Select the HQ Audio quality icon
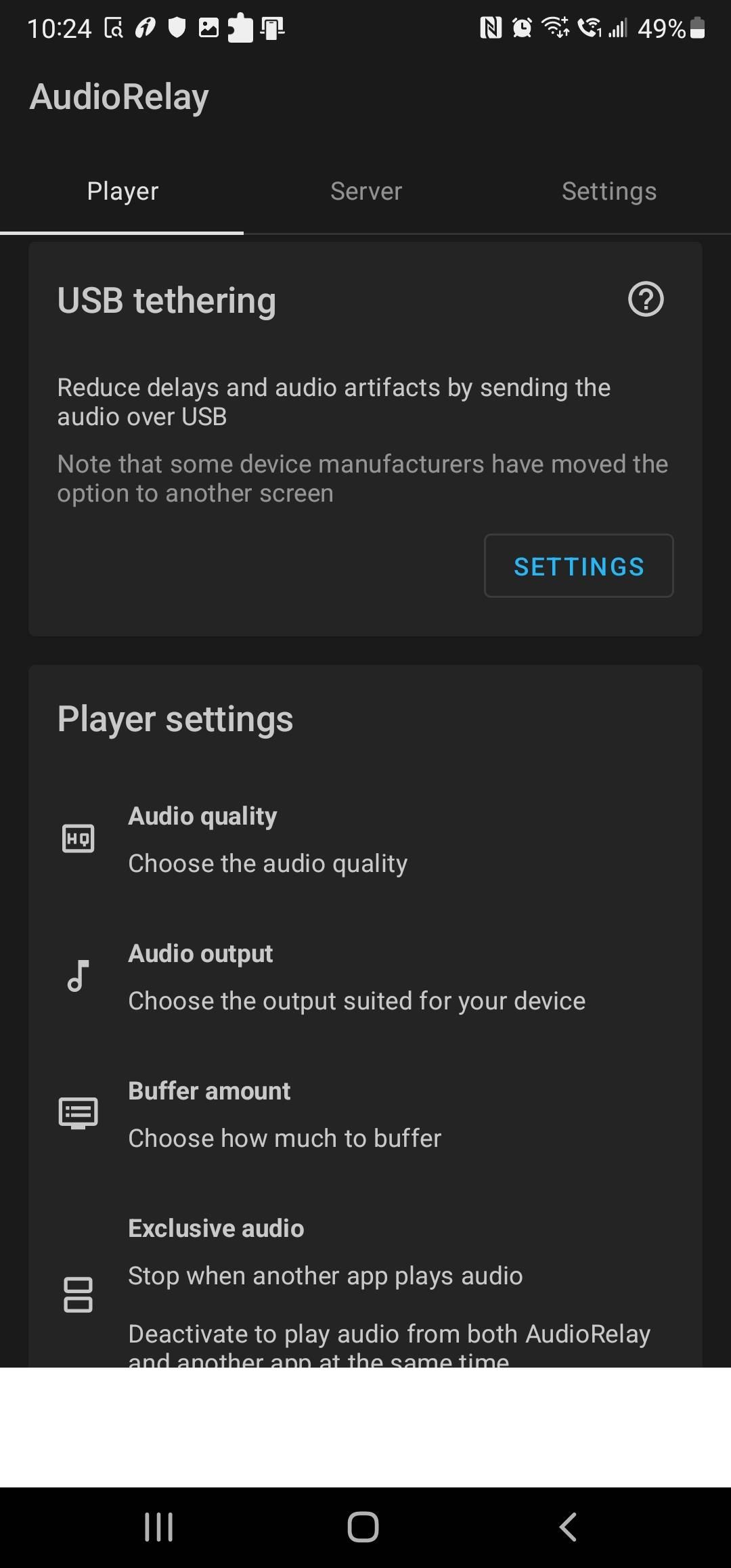 coord(79,837)
